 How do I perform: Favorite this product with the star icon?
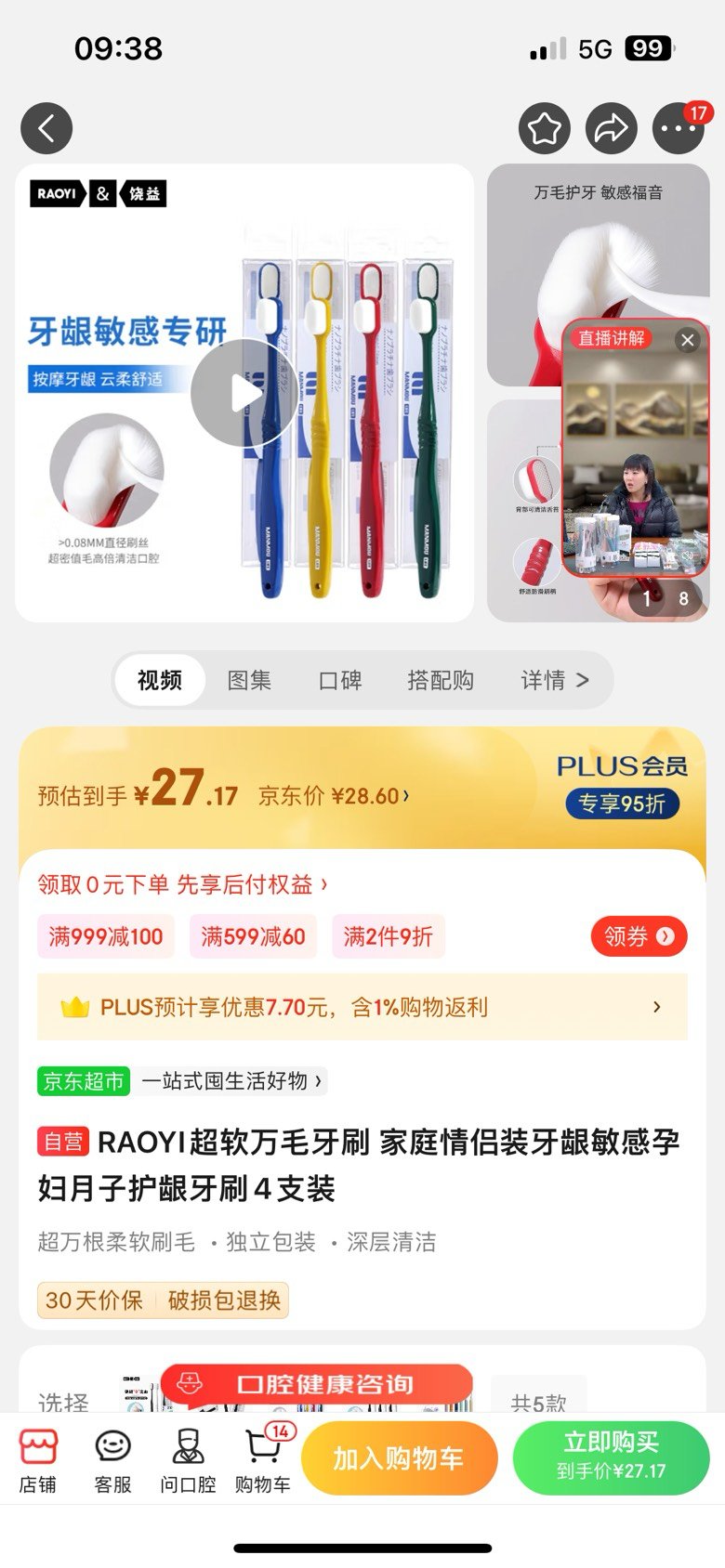click(x=545, y=128)
